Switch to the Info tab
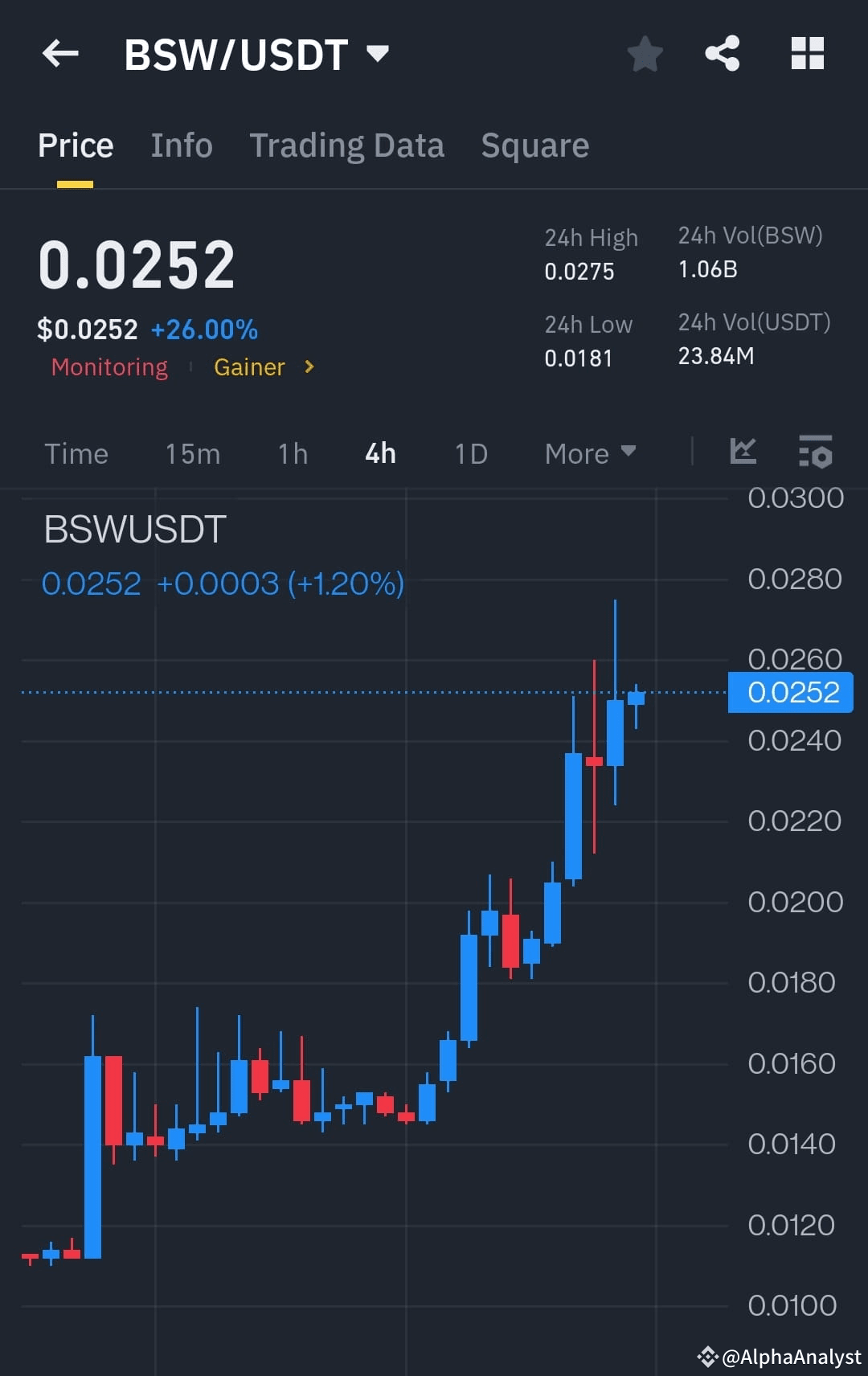The image size is (868, 1376). (x=181, y=145)
